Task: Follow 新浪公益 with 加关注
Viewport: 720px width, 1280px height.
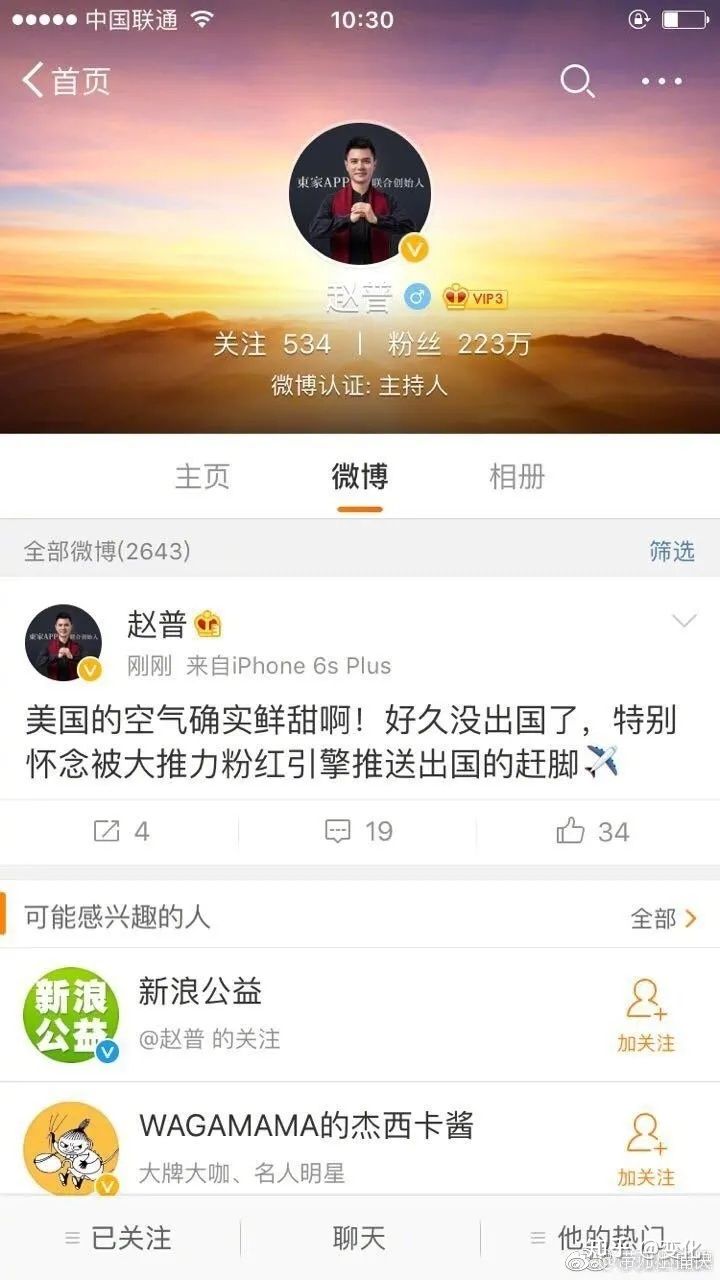Action: pos(645,1016)
